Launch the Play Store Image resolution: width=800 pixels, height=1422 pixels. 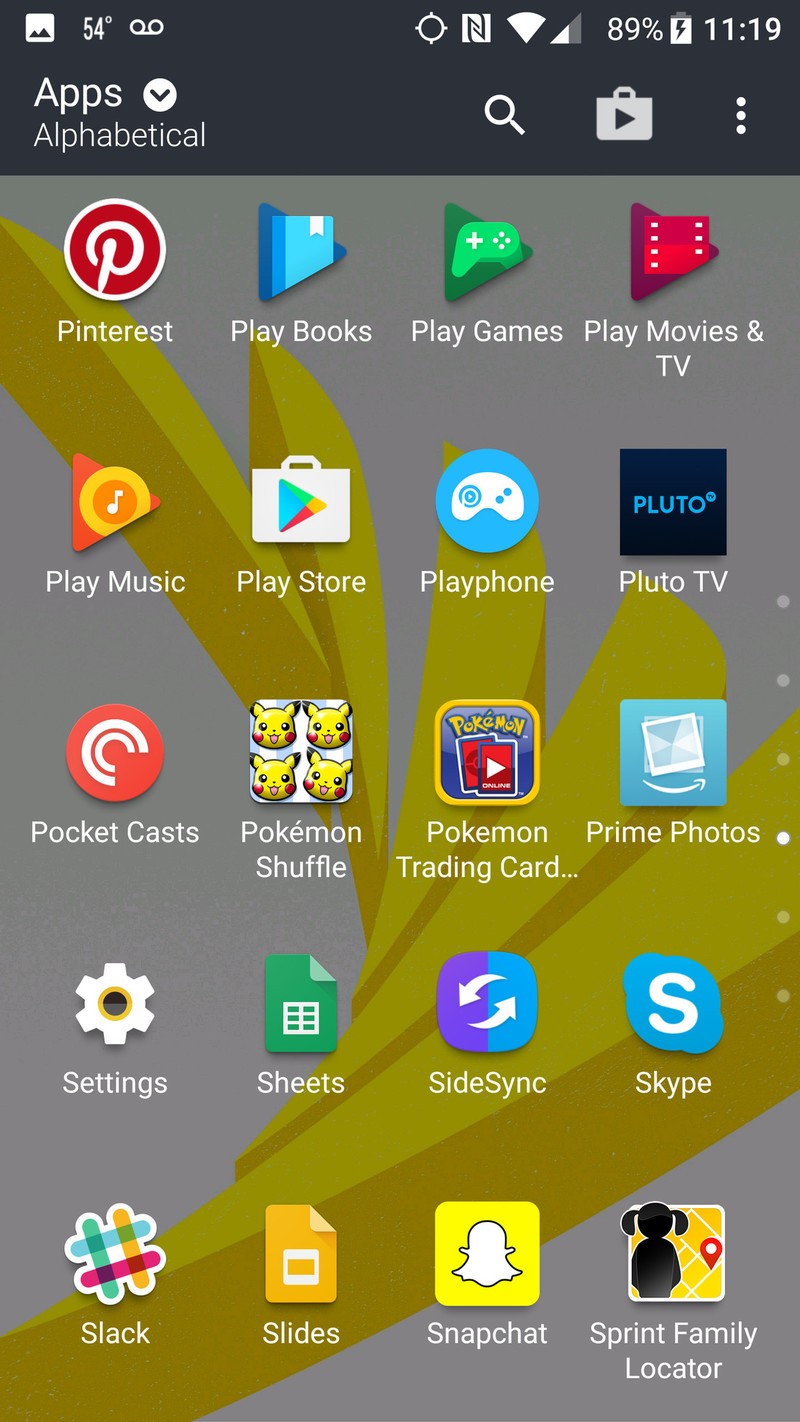[x=300, y=501]
